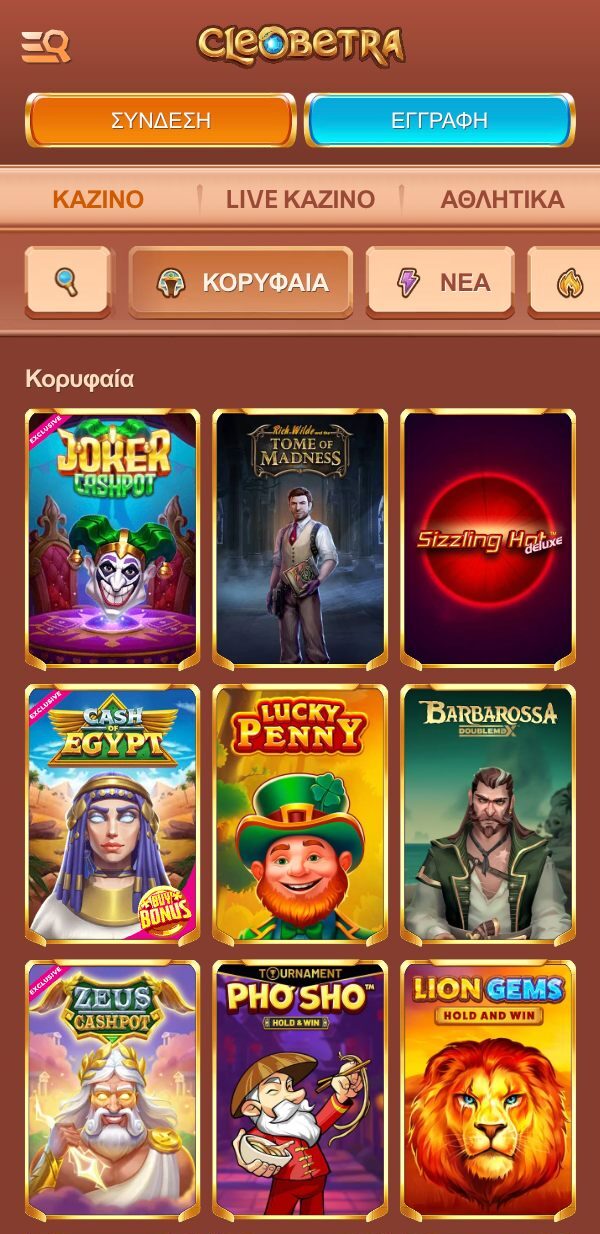Play Lion Gems Hold and Win

tap(488, 1088)
